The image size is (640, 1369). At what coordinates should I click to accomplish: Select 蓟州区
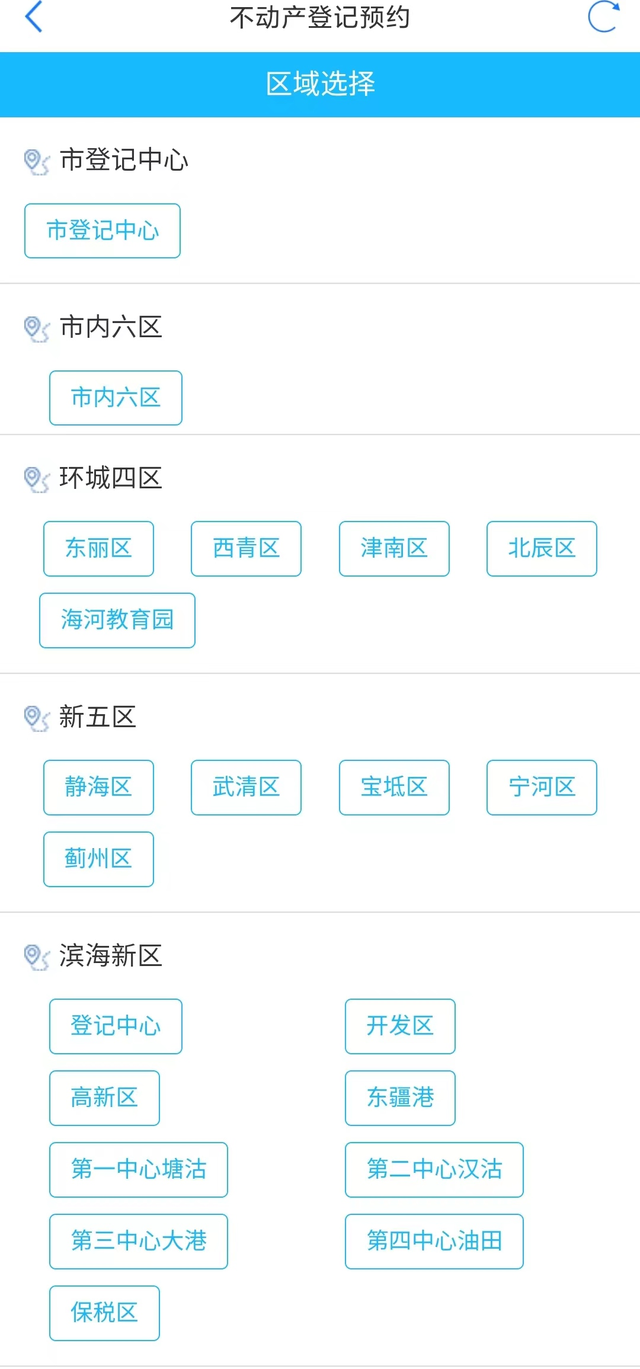pyautogui.click(x=98, y=859)
